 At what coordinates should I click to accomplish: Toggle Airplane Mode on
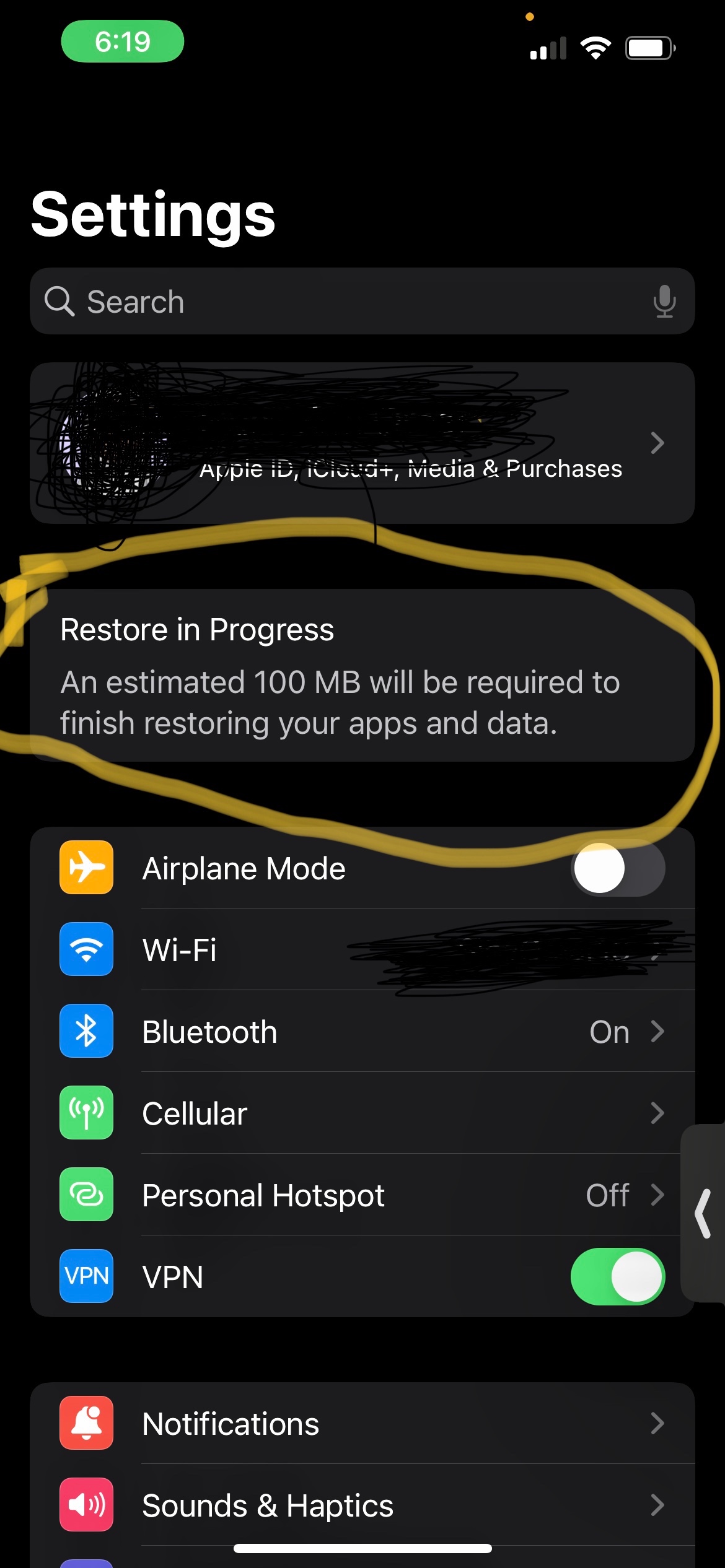[x=617, y=868]
